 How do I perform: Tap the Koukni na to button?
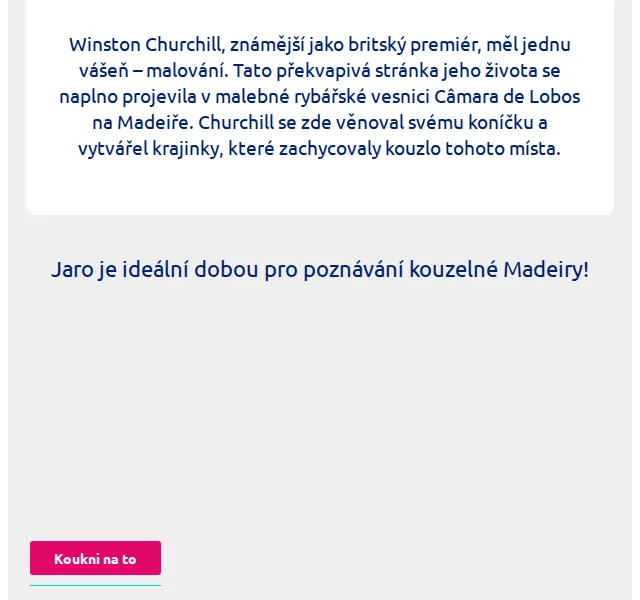95,558
